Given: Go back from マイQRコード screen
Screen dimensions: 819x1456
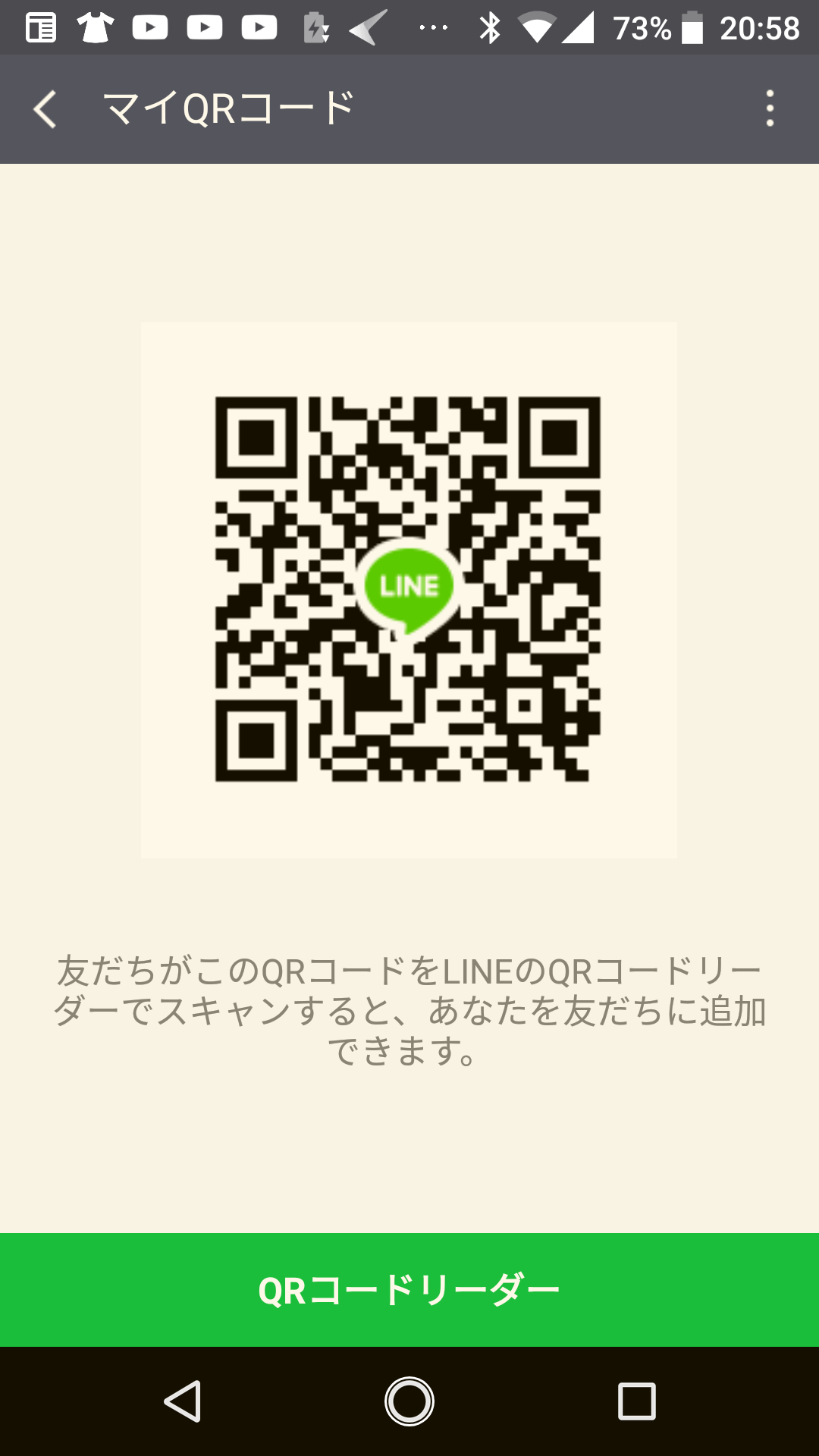Looking at the screenshot, I should [45, 109].
